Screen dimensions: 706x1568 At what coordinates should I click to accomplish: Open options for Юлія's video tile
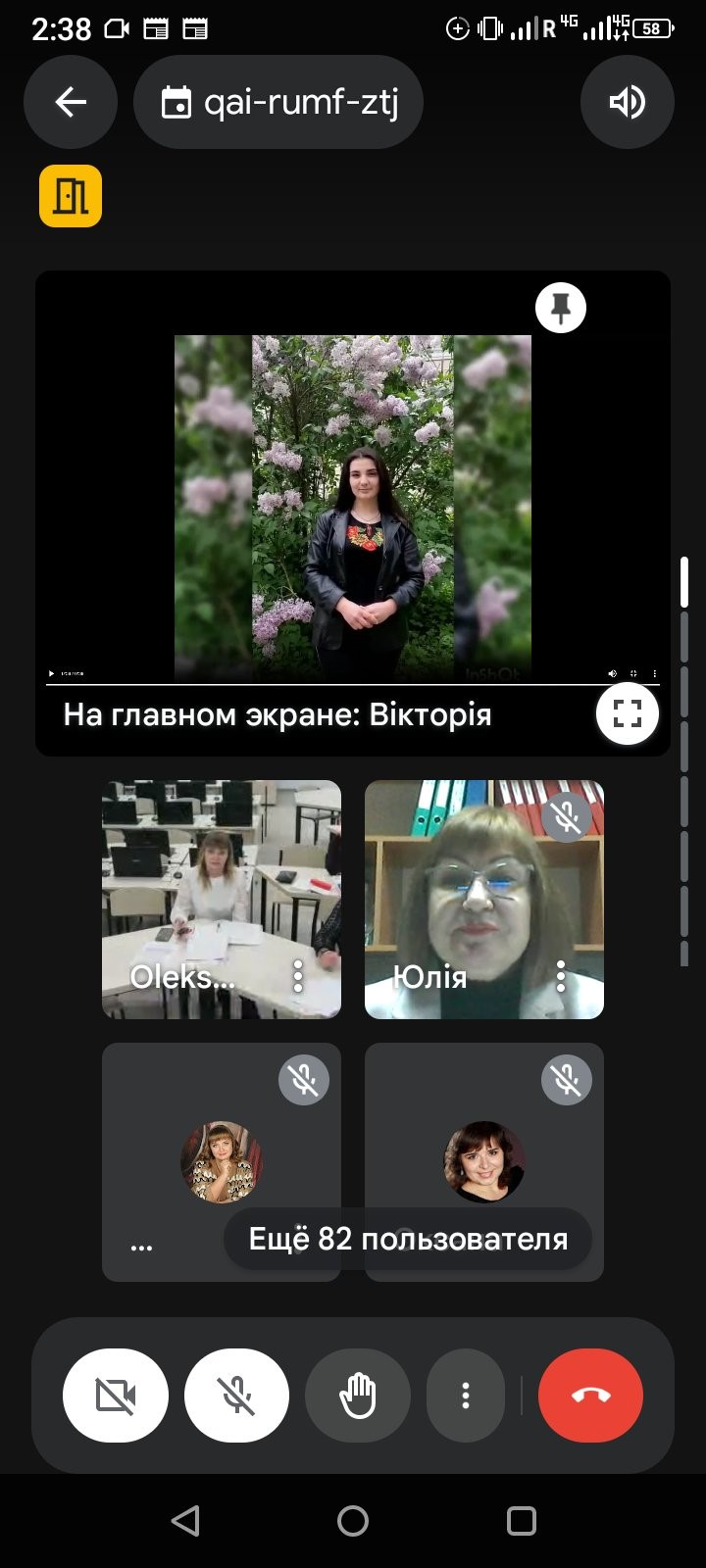click(x=561, y=976)
